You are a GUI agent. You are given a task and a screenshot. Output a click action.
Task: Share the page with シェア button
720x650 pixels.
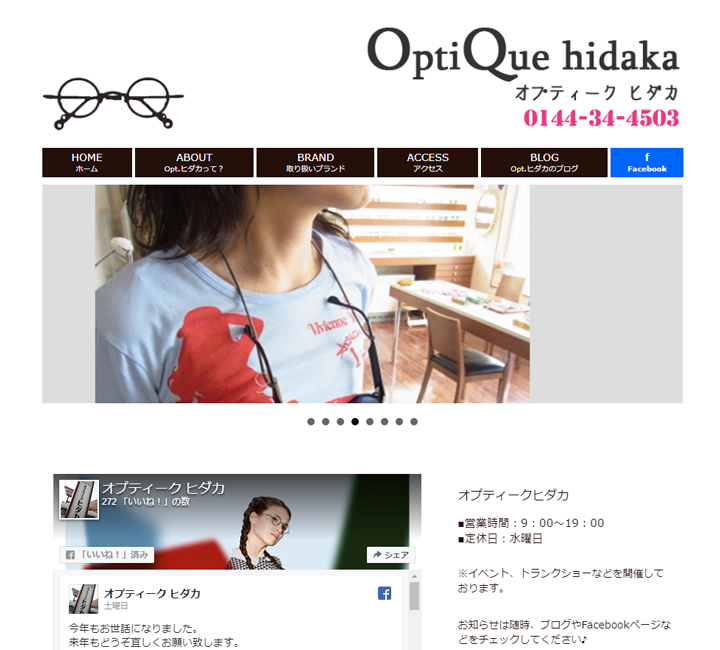[x=390, y=554]
